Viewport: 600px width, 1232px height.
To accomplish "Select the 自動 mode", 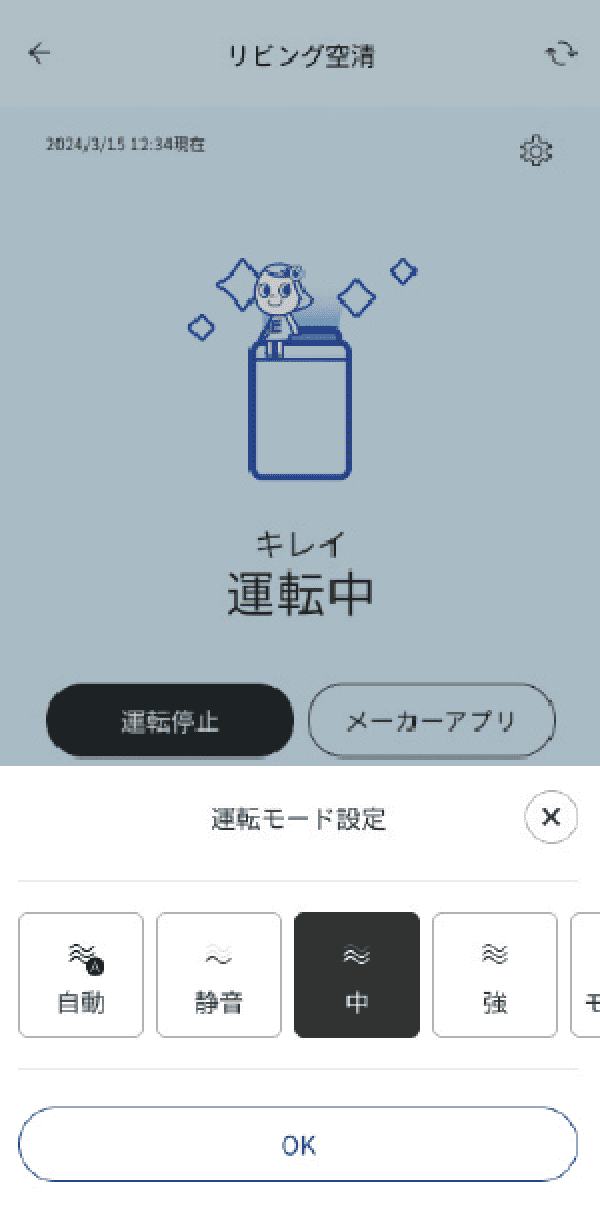I will [x=81, y=975].
